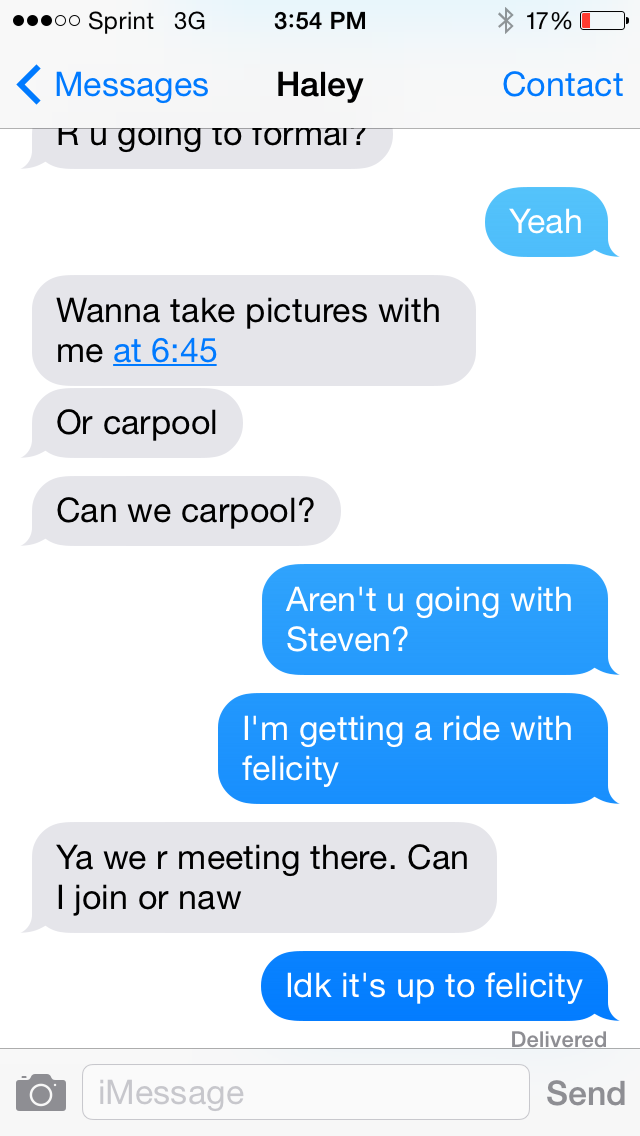640x1136 pixels.
Task: Open Haley's Contact details
Action: click(x=562, y=85)
